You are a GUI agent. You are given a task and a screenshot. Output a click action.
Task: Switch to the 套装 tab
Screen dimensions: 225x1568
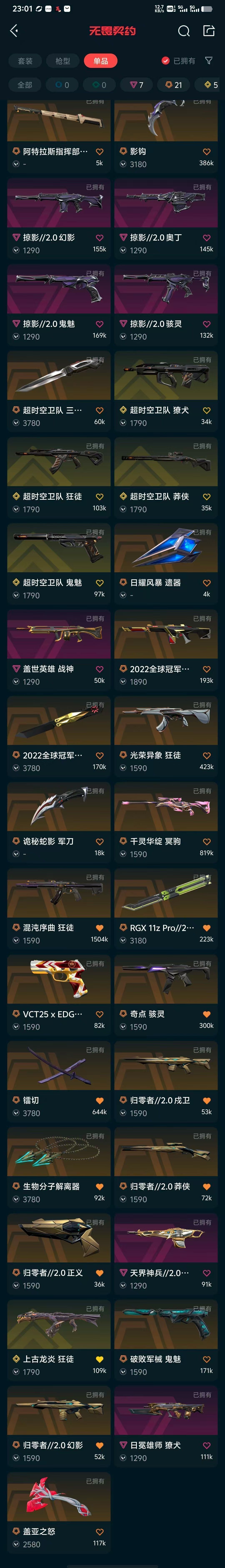click(25, 61)
